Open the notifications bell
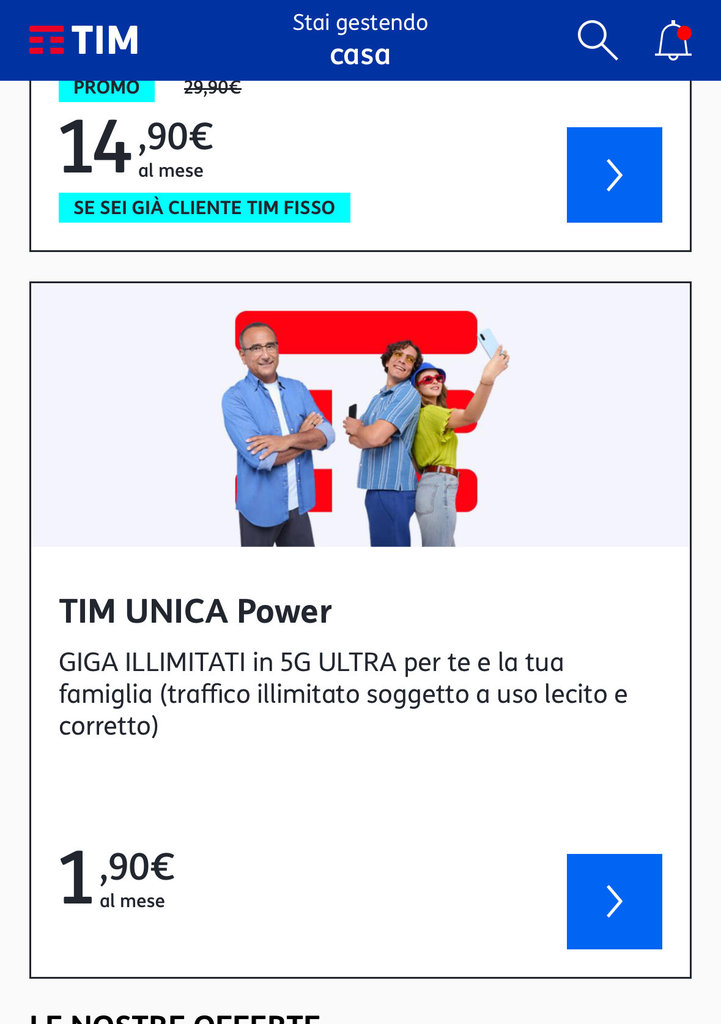721x1024 pixels. point(673,40)
